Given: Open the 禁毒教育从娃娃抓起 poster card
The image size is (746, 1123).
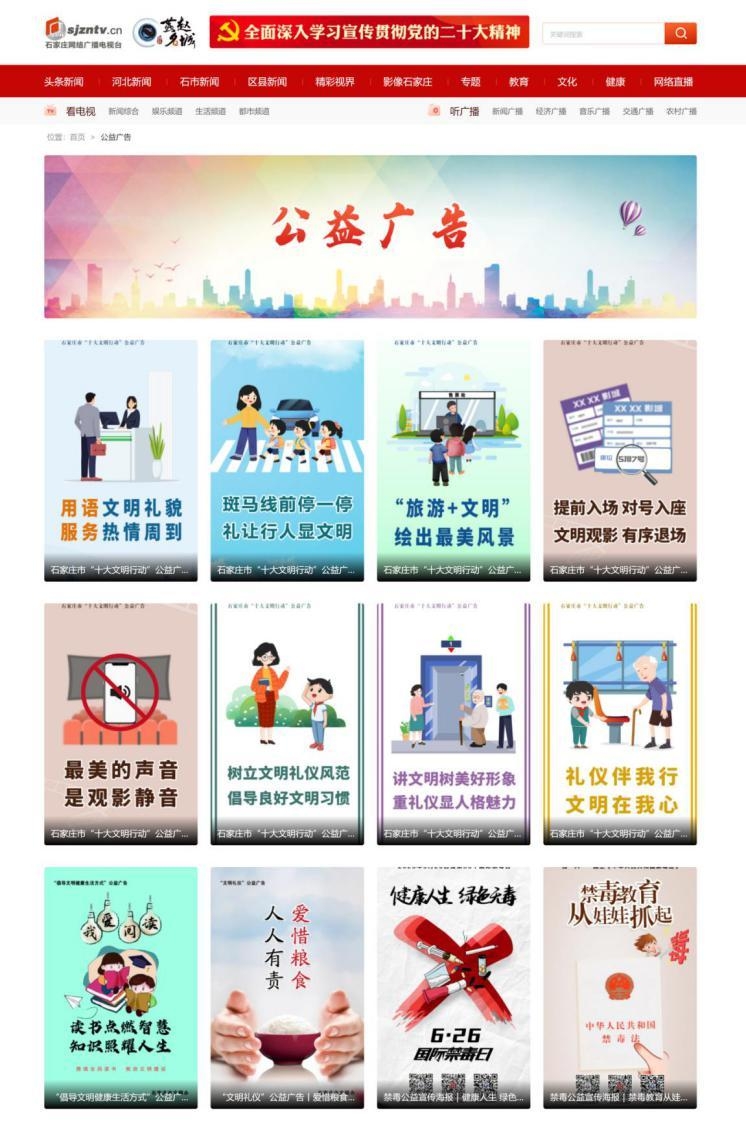Looking at the screenshot, I should [x=620, y=987].
